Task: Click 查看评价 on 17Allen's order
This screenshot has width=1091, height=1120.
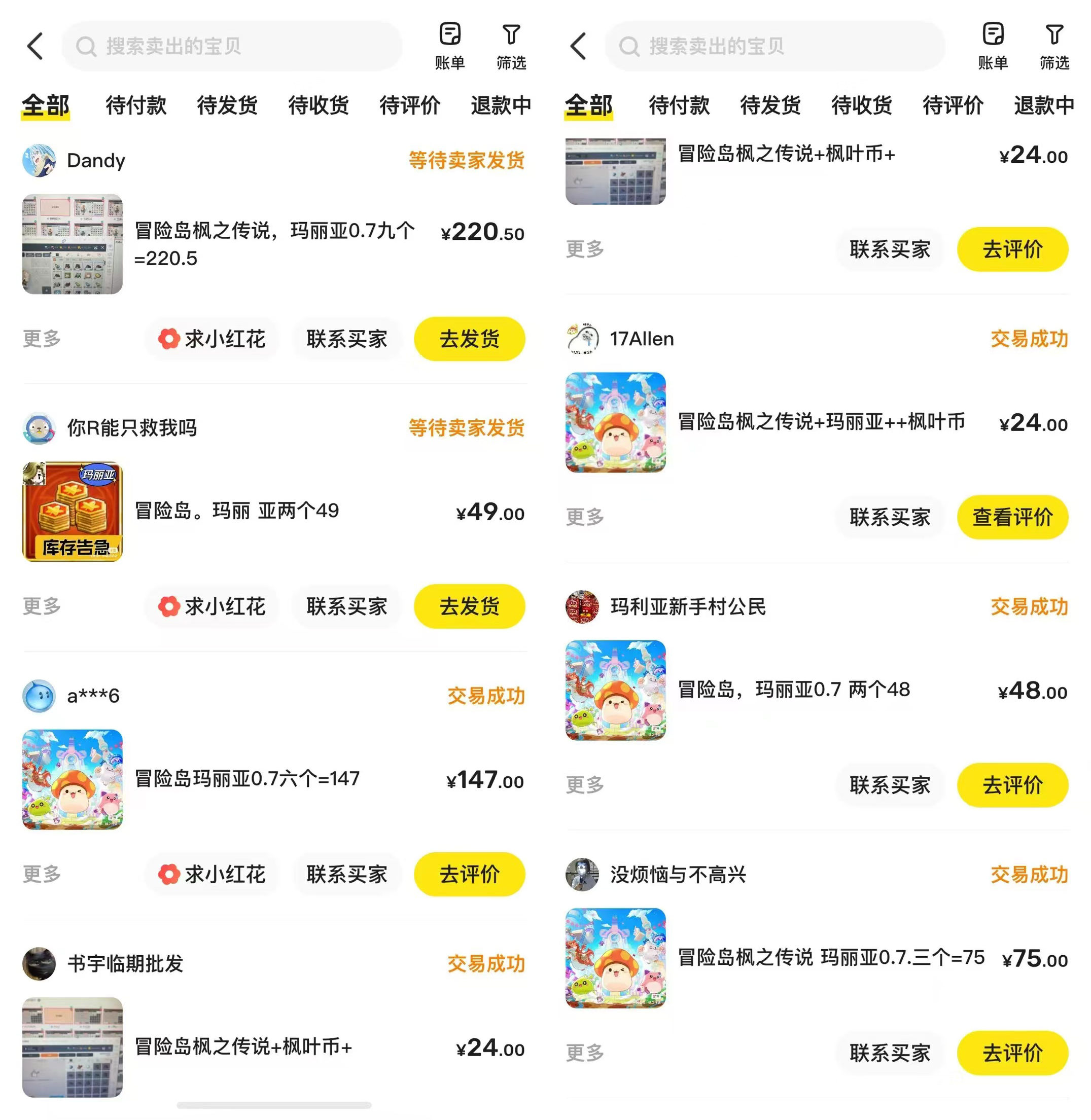Action: point(1012,517)
